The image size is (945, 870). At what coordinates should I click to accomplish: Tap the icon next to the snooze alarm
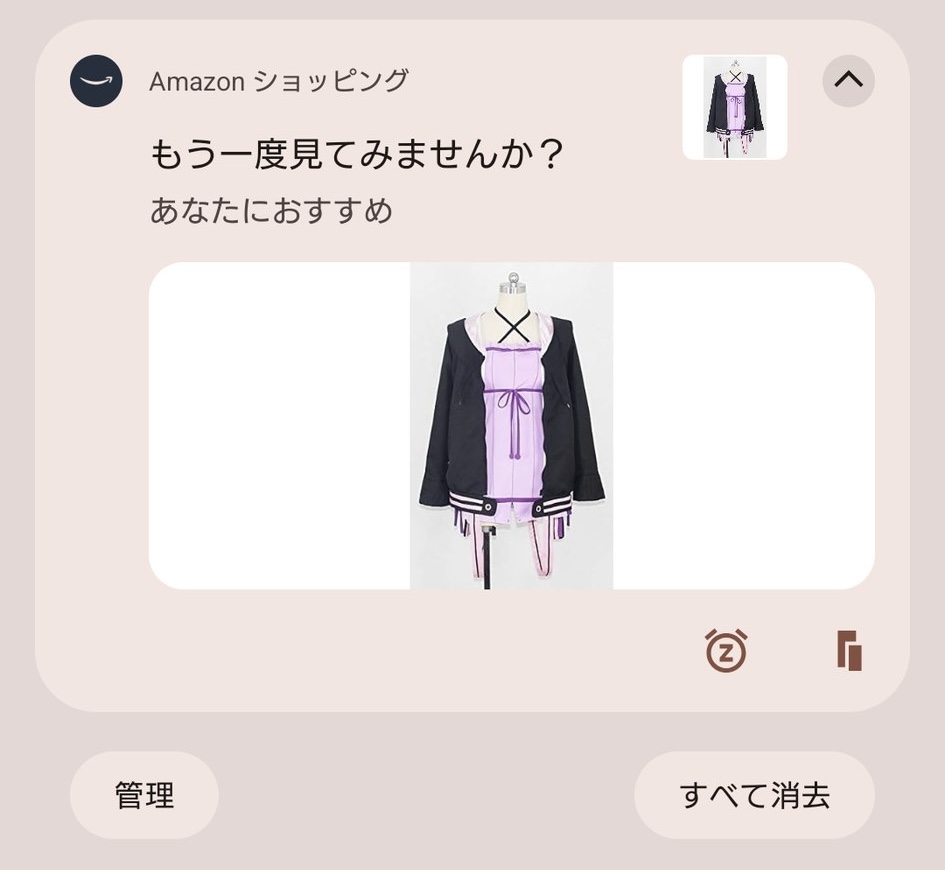coord(849,651)
